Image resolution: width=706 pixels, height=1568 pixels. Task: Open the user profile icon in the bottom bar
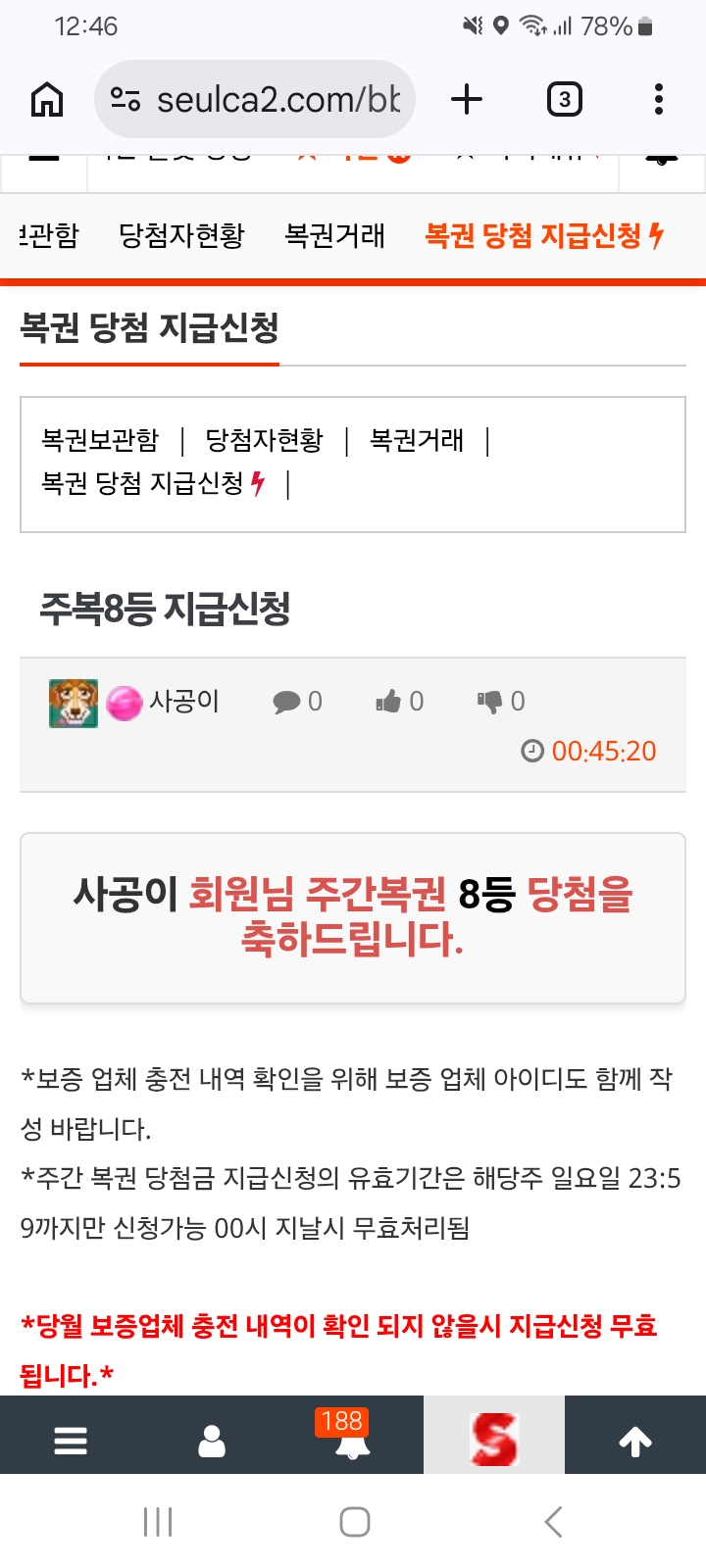point(212,1441)
